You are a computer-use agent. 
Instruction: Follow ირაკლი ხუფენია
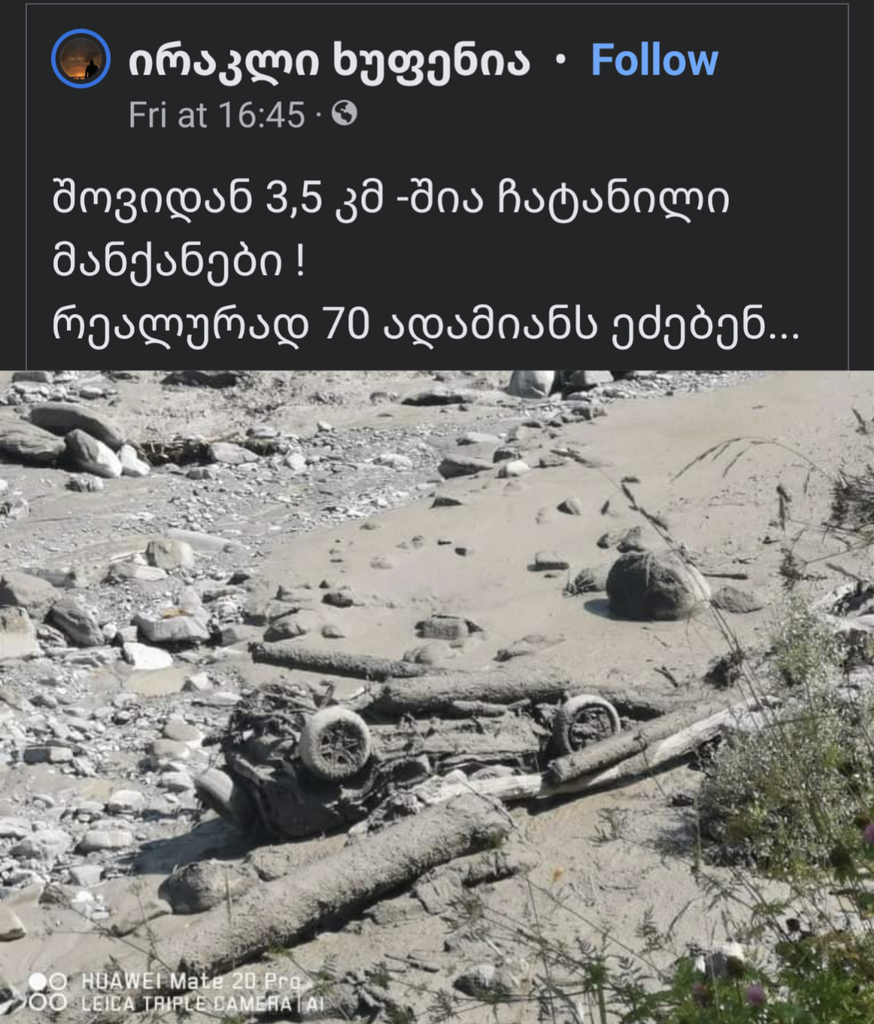tap(654, 60)
